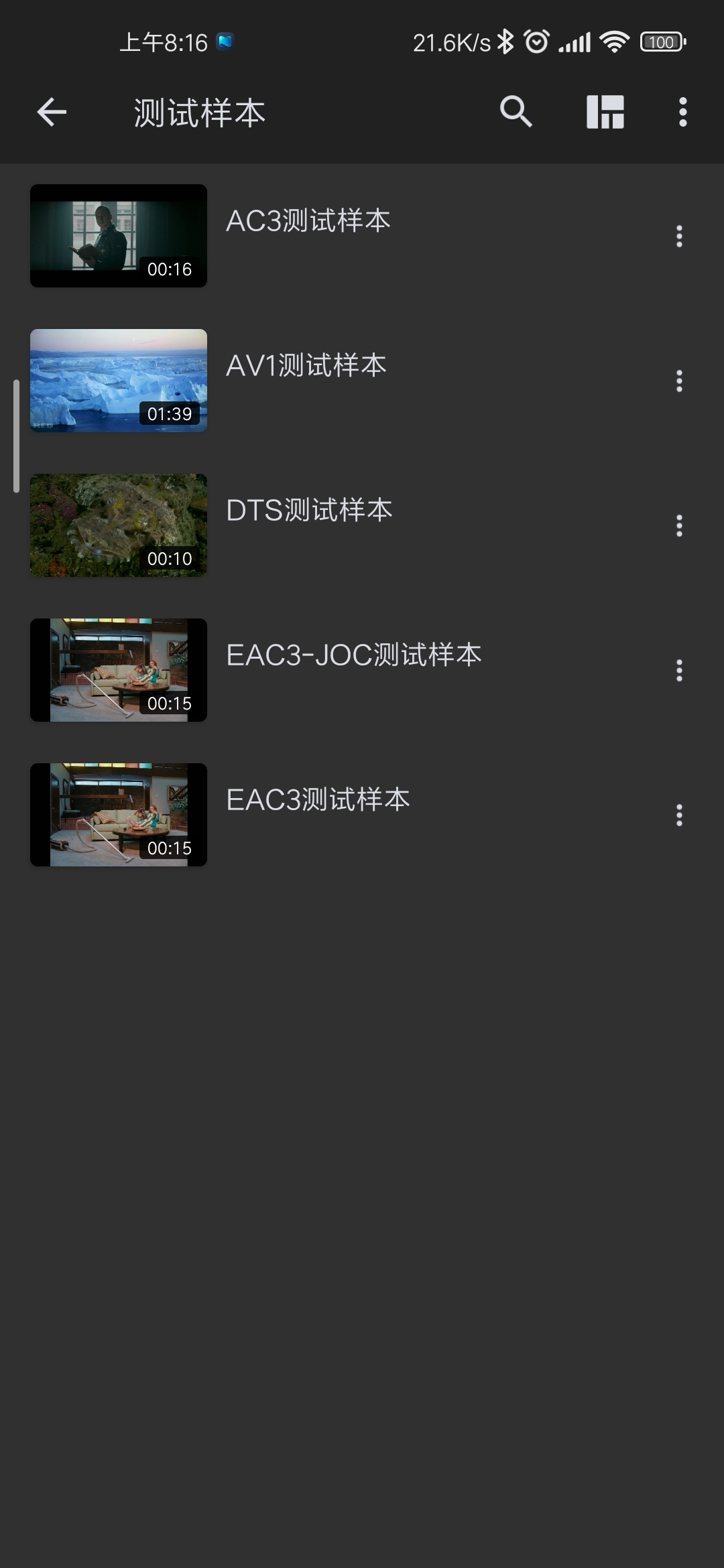Play the DTS测试样本 video
This screenshot has height=1568, width=724.
(119, 525)
